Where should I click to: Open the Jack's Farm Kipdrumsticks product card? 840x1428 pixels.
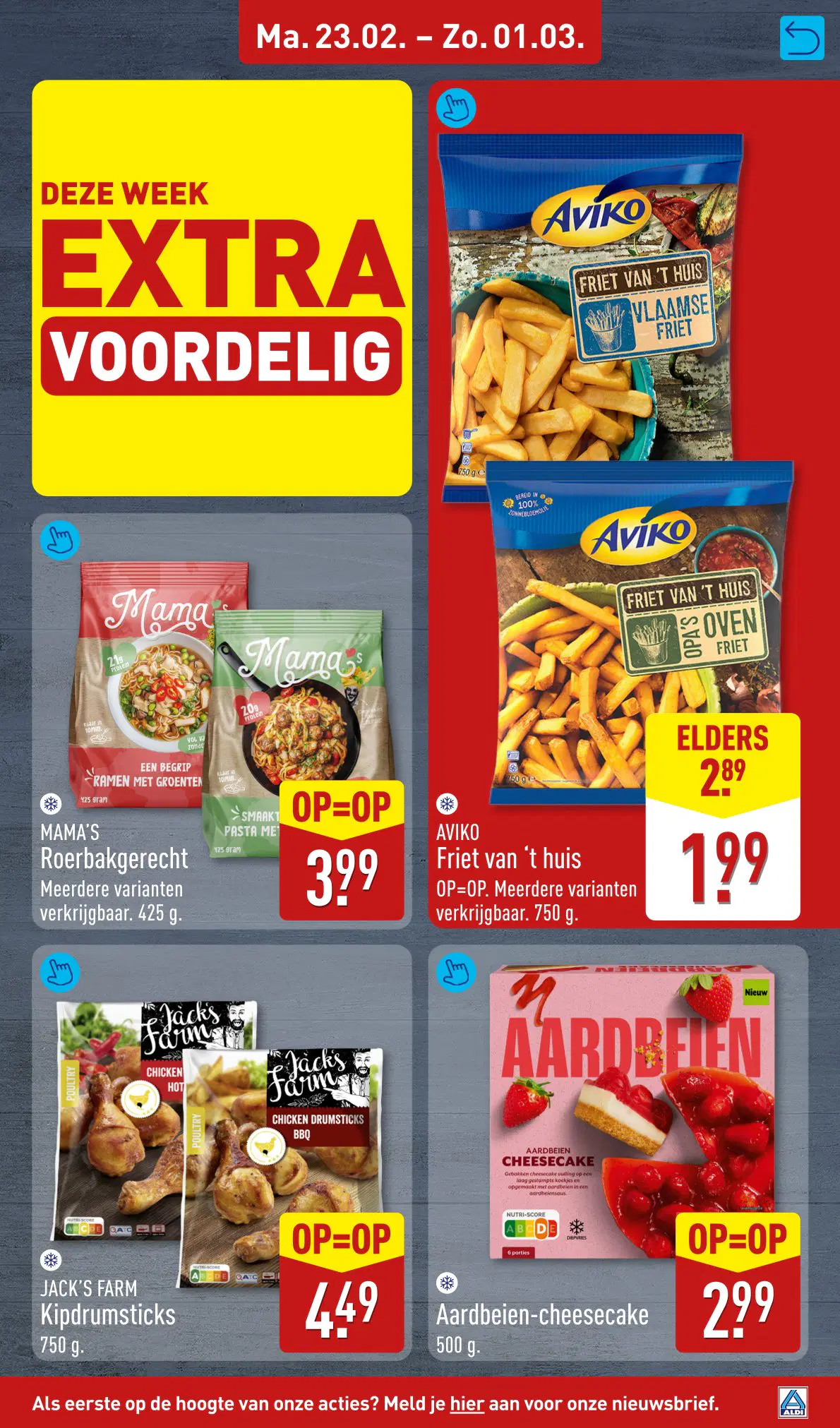[221, 1152]
